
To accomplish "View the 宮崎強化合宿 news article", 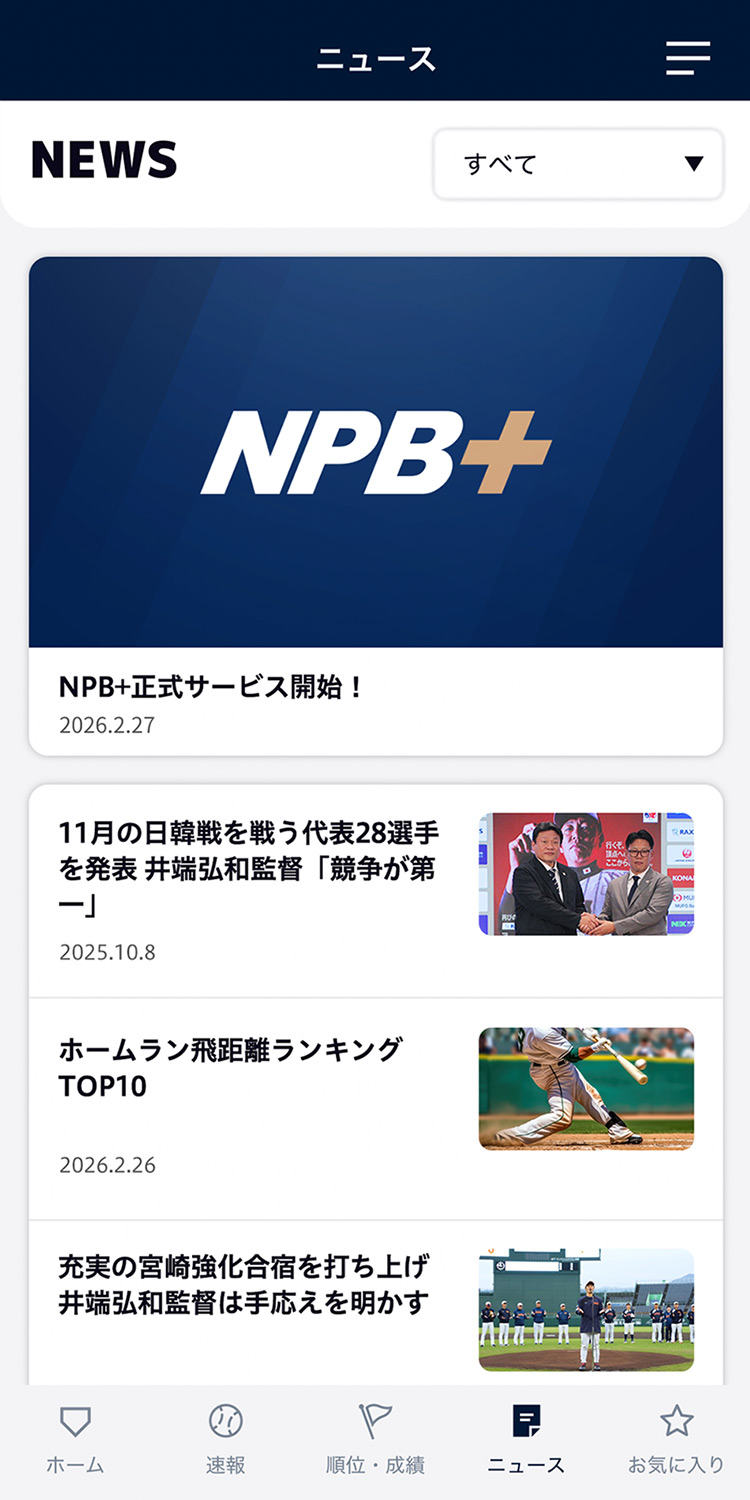I will tap(375, 1302).
